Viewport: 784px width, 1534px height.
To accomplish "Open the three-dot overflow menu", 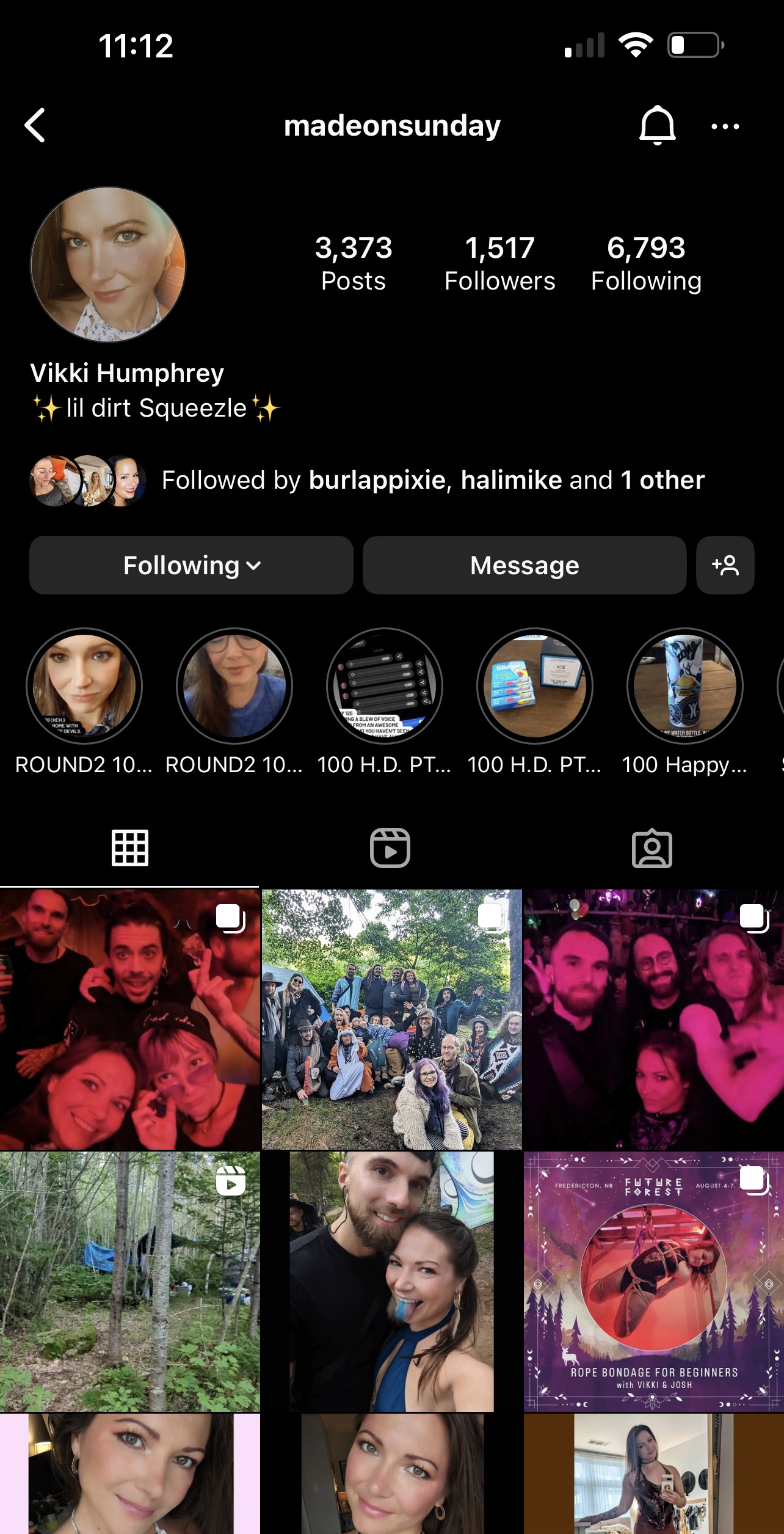I will pyautogui.click(x=725, y=126).
